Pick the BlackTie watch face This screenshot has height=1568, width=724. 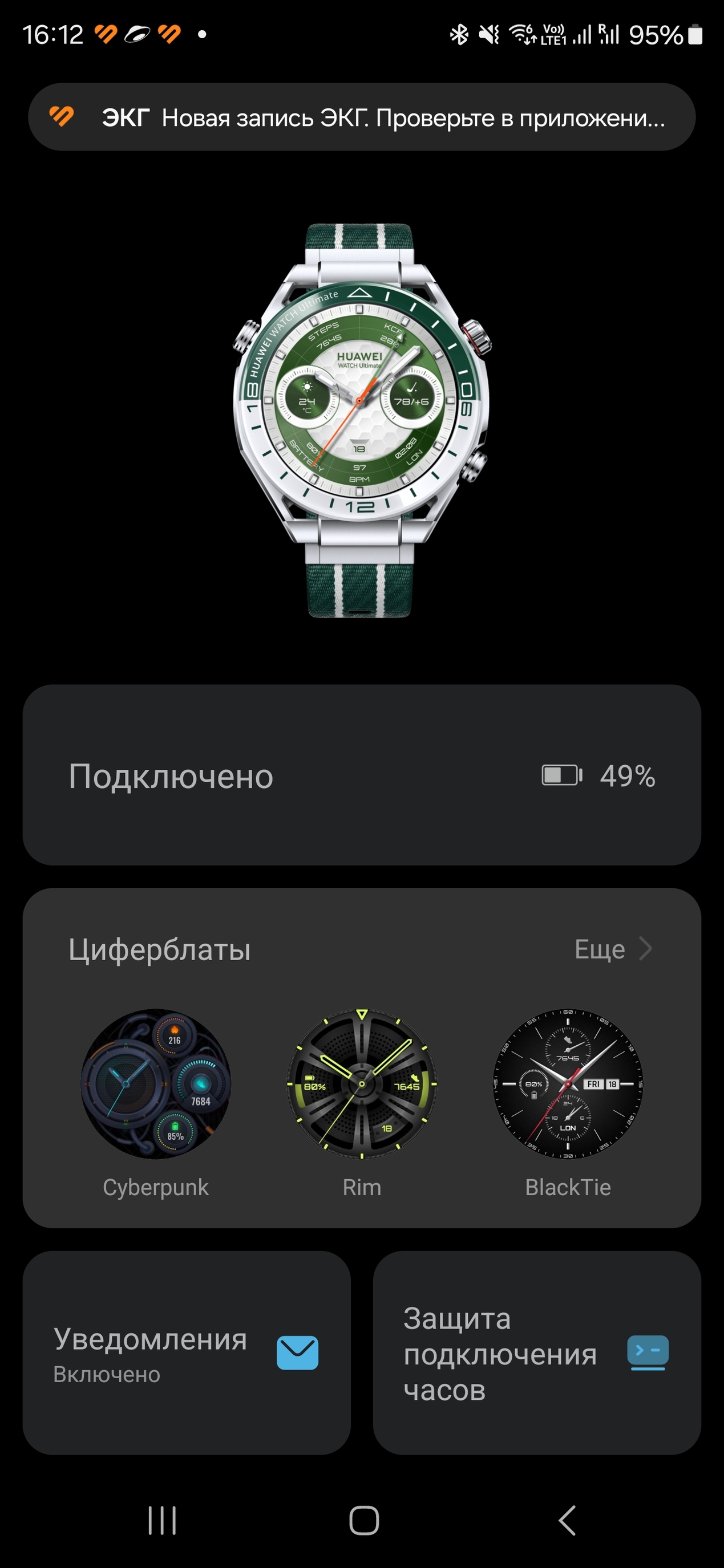568,1084
